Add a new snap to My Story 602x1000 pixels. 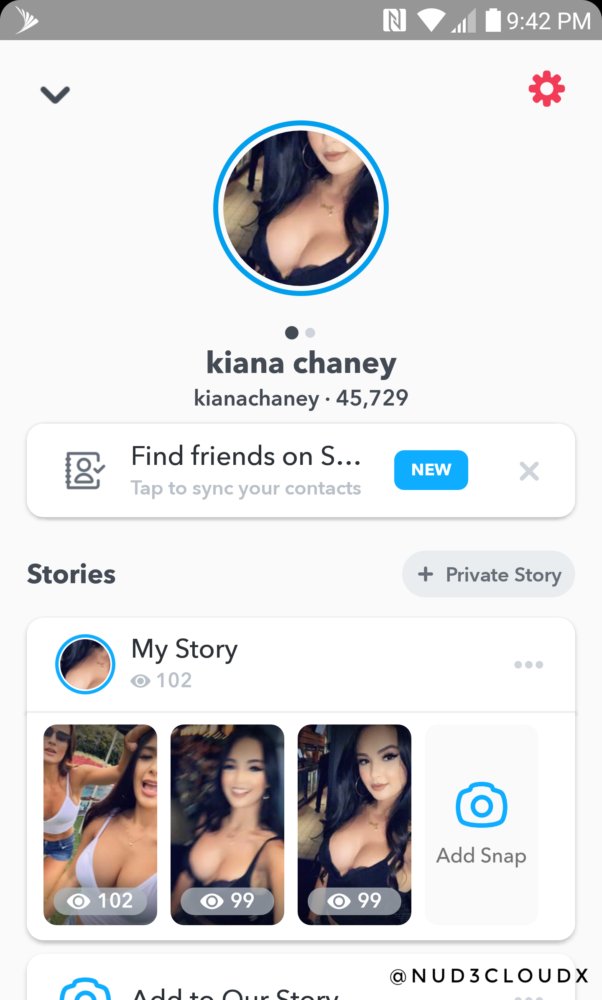click(x=481, y=825)
